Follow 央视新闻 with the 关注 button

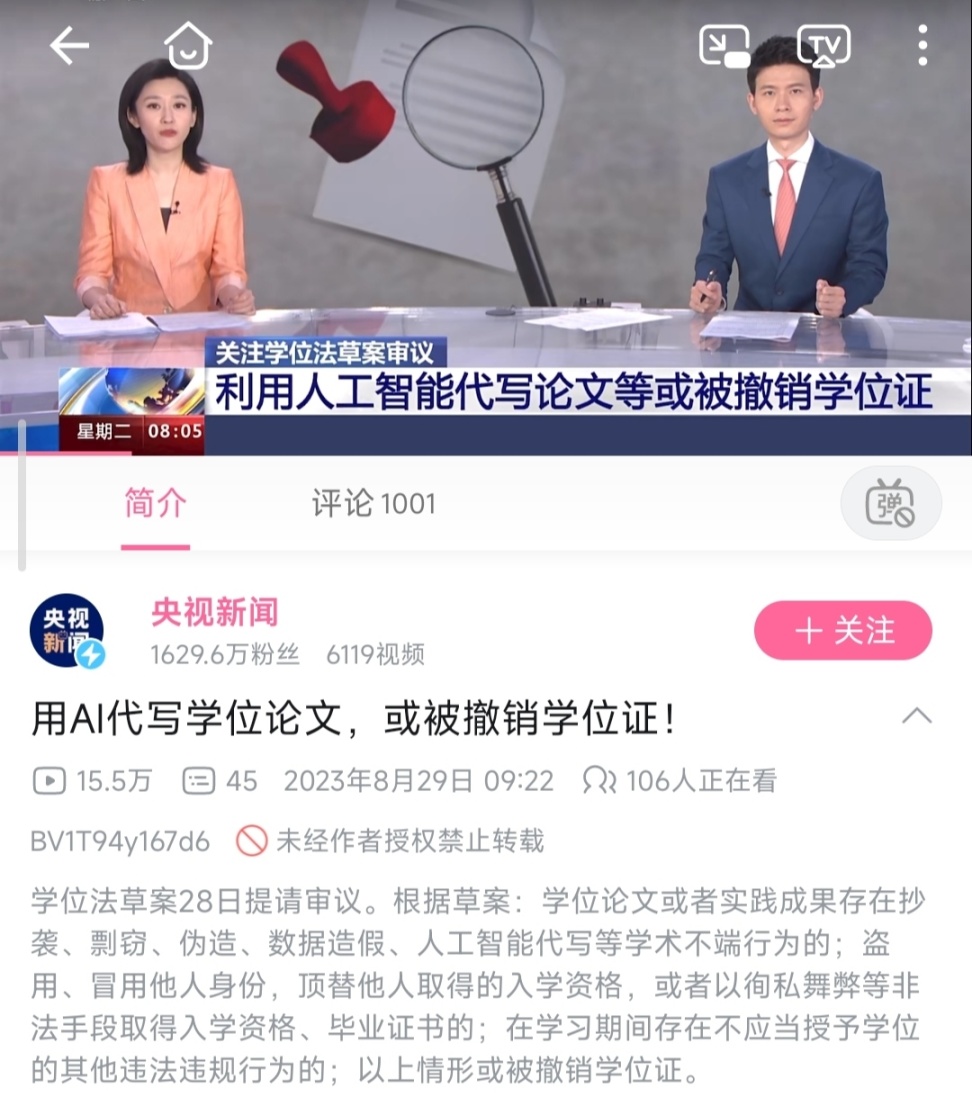click(843, 631)
